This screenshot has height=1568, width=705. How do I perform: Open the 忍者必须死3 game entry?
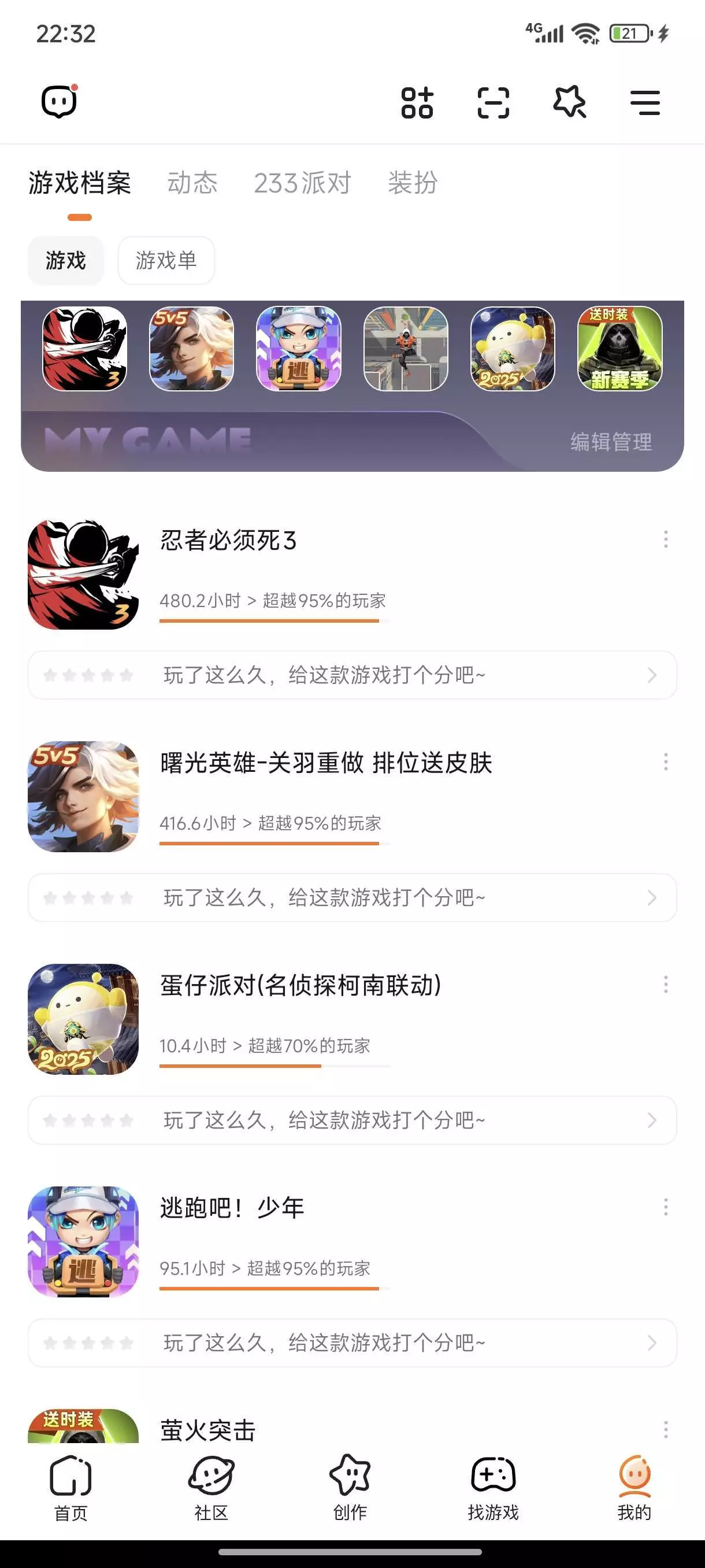click(228, 541)
